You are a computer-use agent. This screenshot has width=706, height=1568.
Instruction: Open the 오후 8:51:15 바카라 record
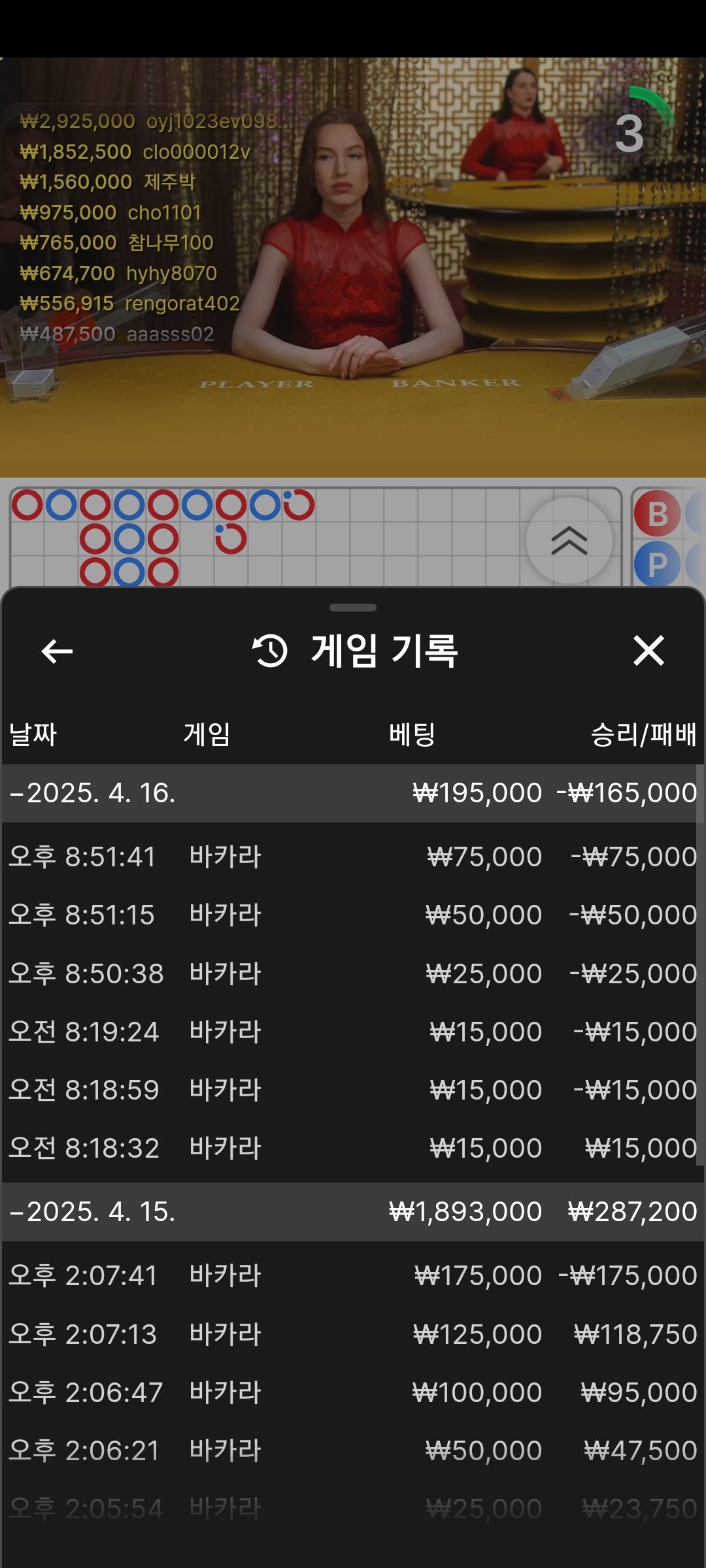353,915
